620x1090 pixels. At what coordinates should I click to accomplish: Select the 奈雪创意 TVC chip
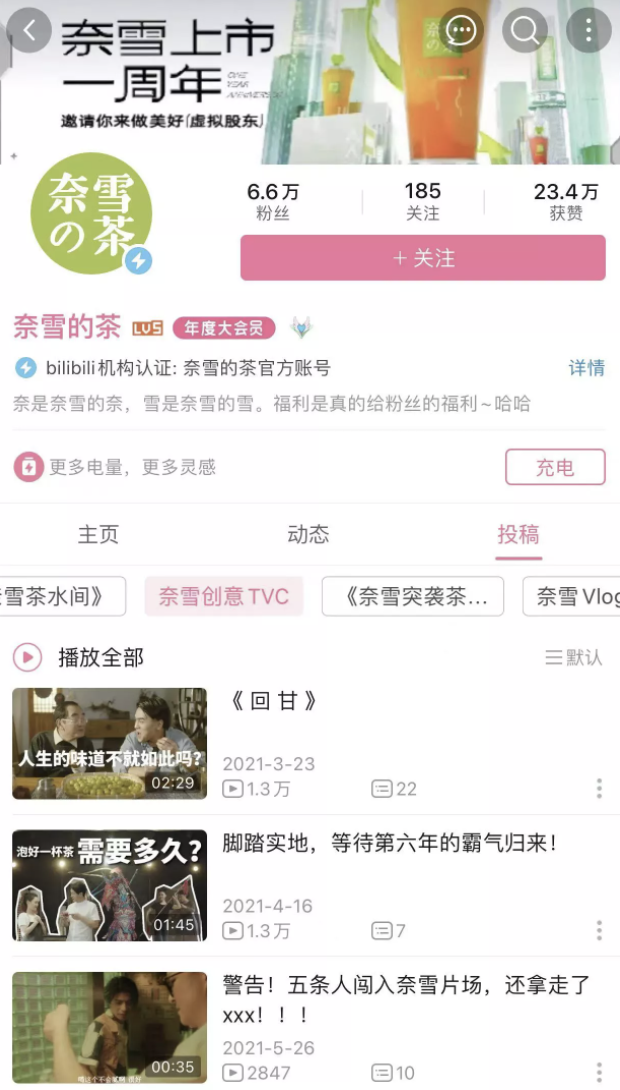(x=224, y=597)
